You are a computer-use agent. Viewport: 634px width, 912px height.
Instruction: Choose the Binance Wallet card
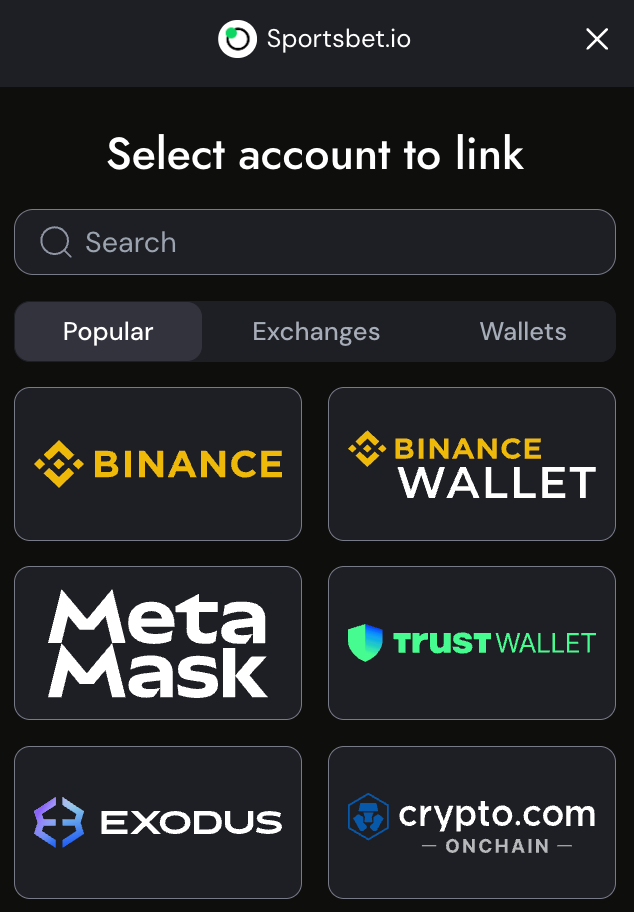[x=472, y=464]
